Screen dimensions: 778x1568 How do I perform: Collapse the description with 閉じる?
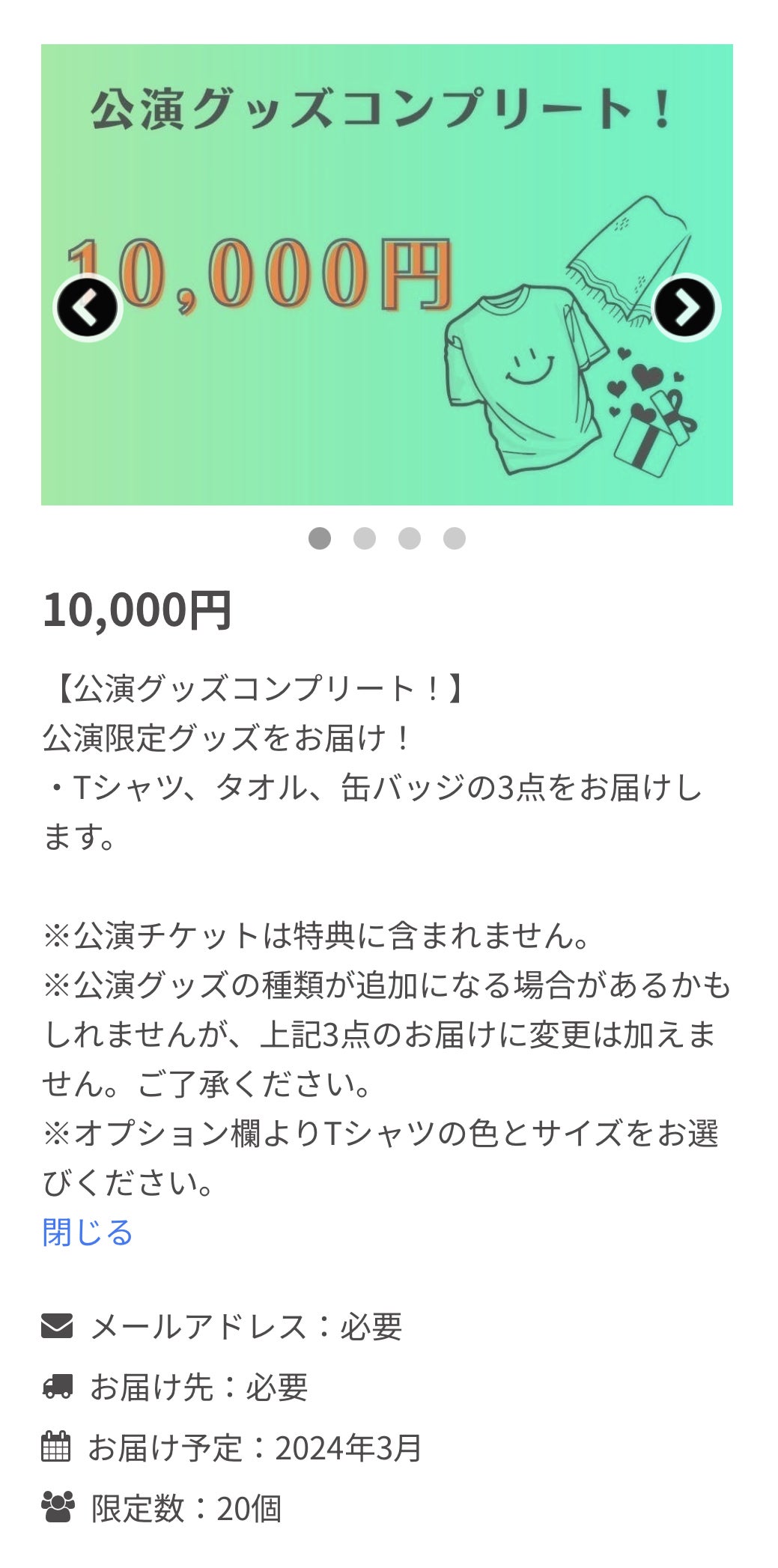click(88, 1233)
